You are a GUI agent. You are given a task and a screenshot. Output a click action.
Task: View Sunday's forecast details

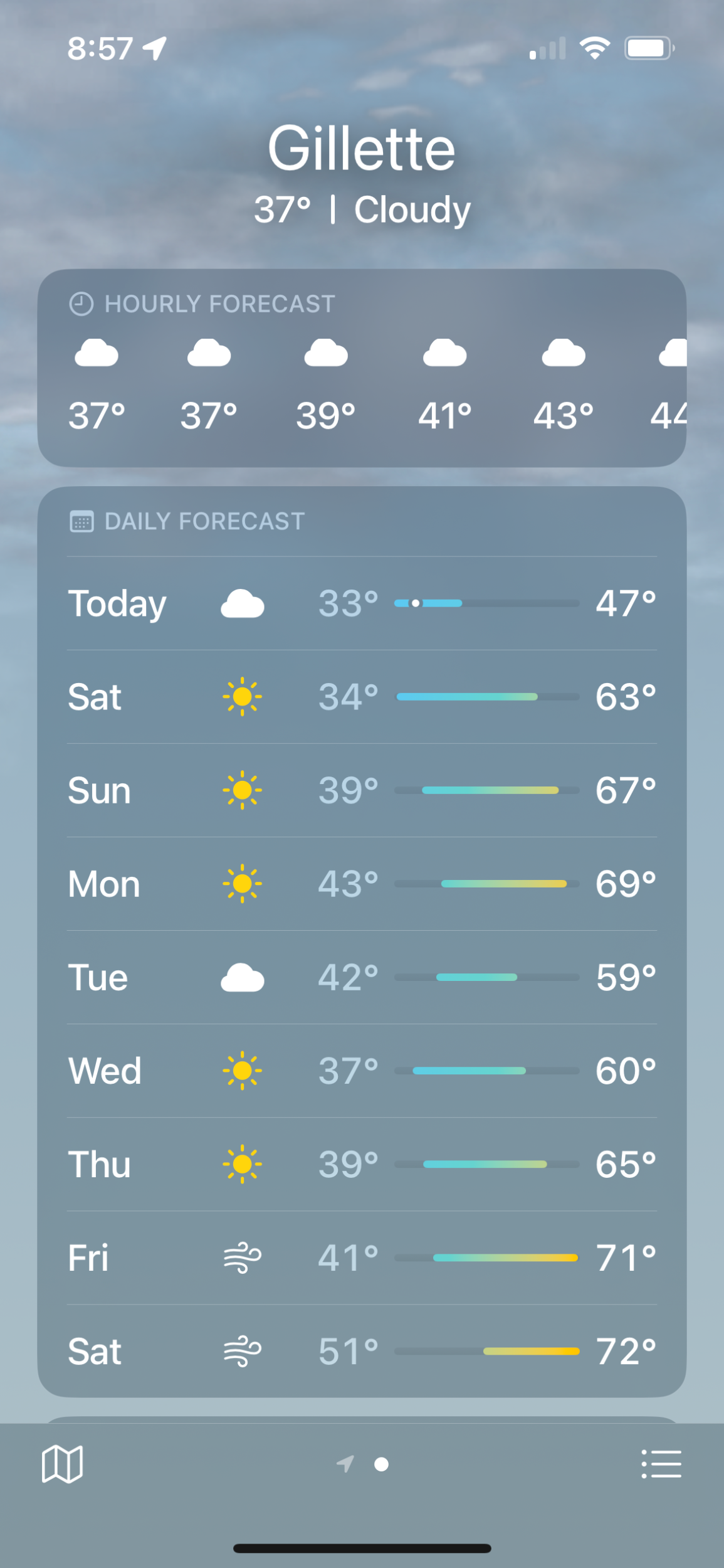(x=362, y=790)
